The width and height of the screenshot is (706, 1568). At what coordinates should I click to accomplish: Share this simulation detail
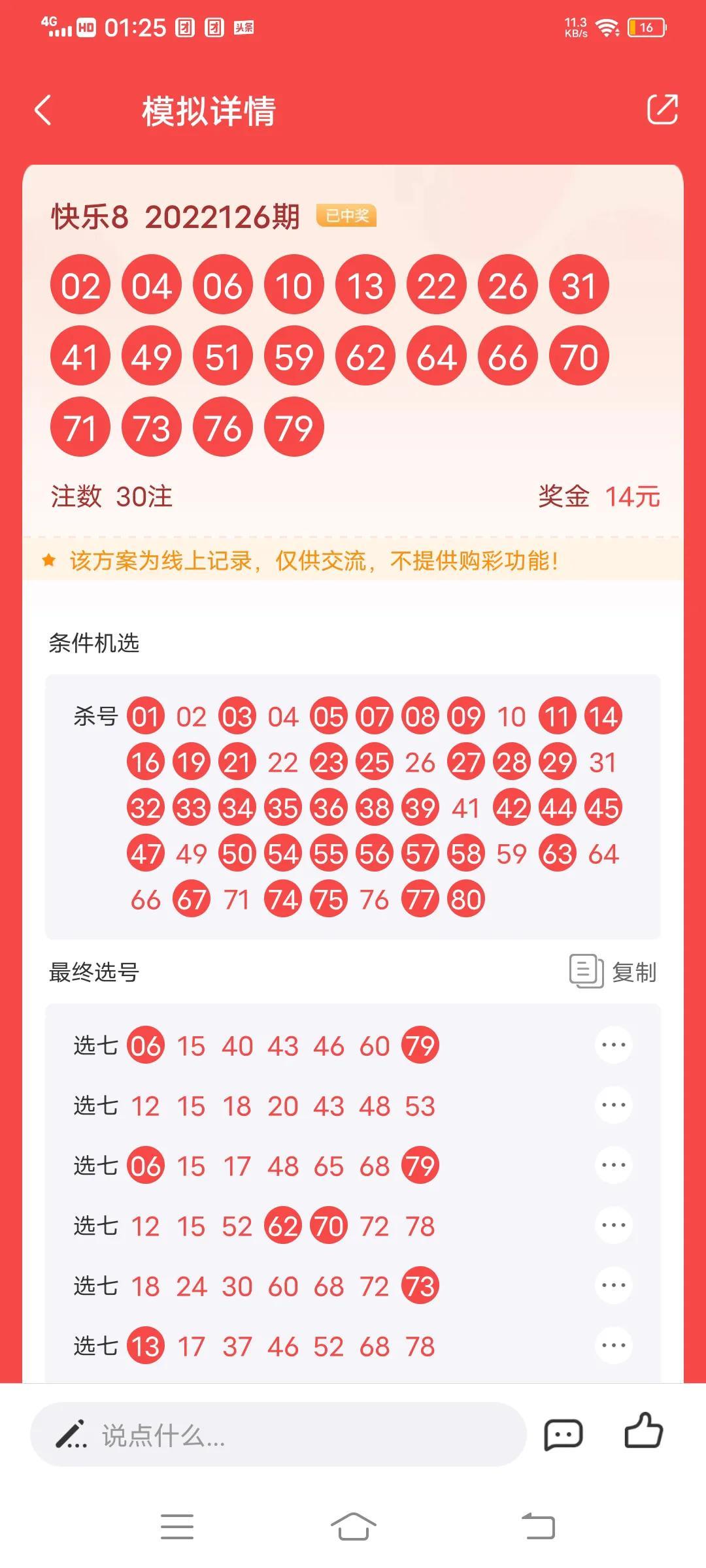point(662,109)
